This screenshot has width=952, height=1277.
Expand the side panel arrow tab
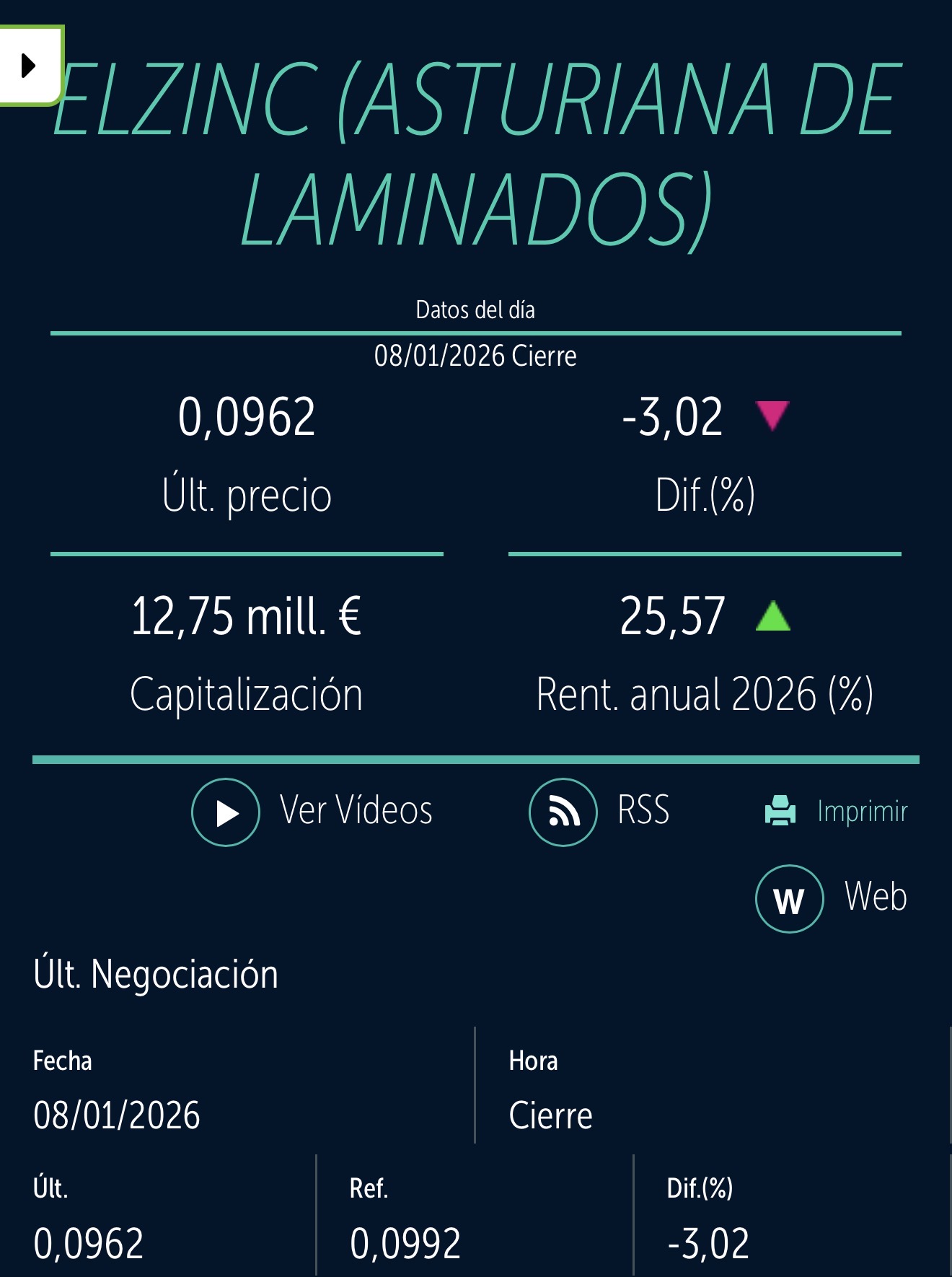coord(29,65)
